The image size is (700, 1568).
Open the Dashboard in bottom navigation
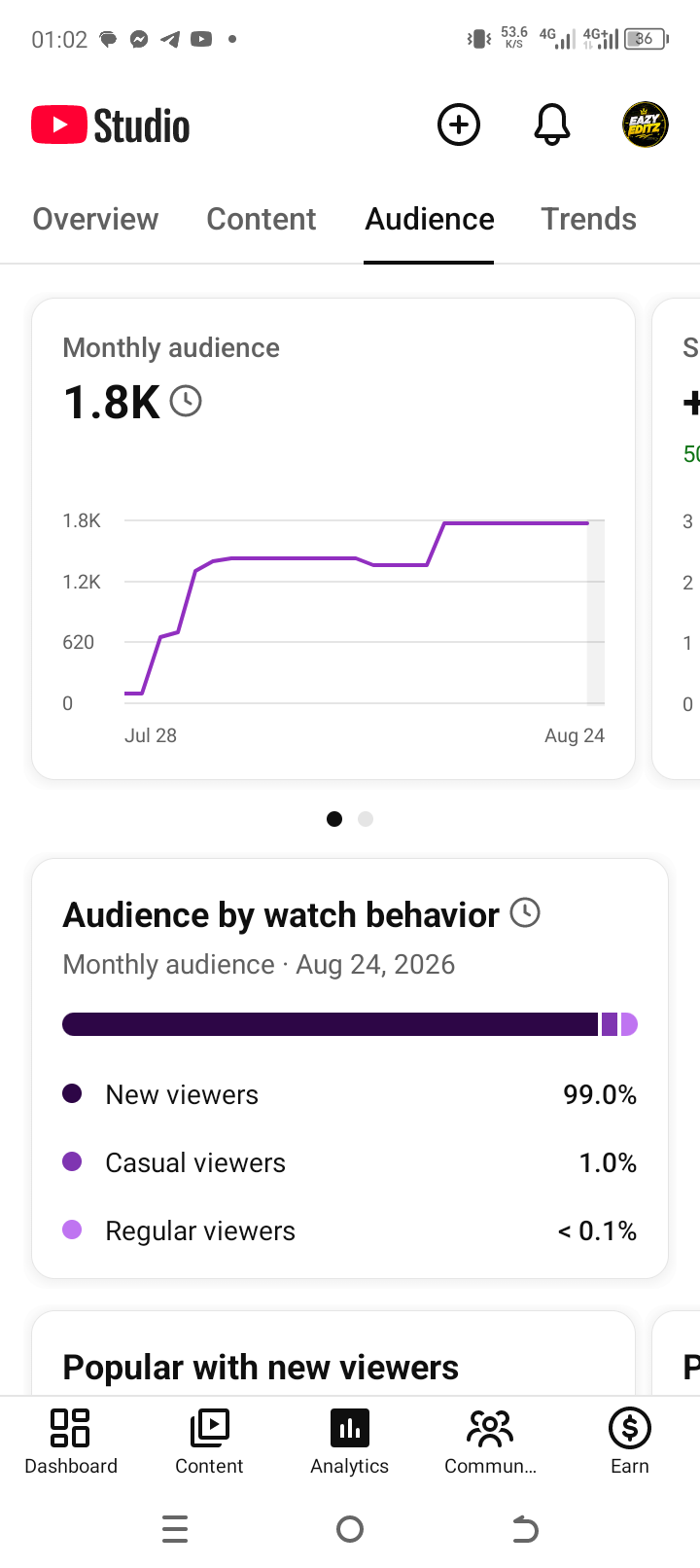[71, 1443]
